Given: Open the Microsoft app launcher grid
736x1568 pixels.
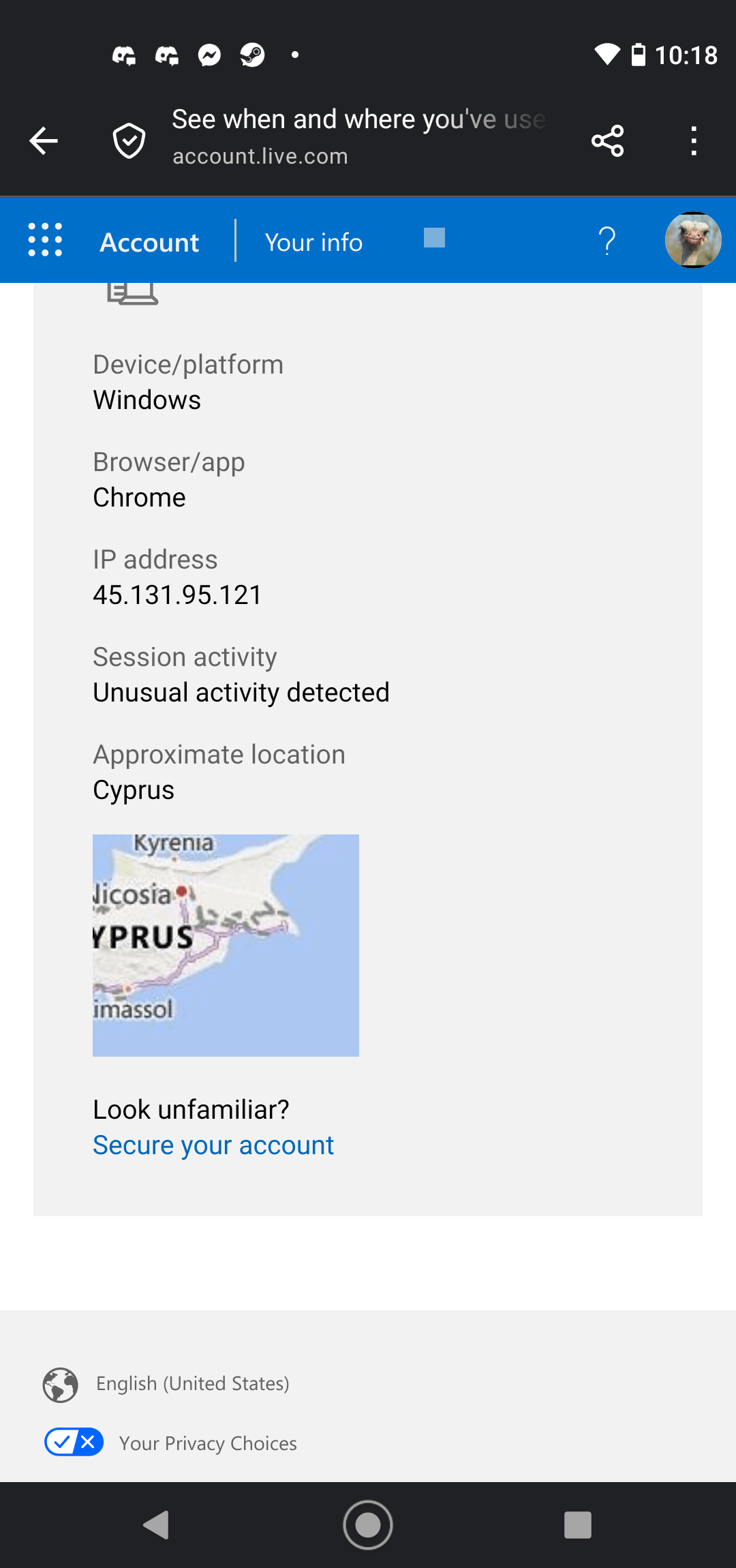Looking at the screenshot, I should pyautogui.click(x=45, y=240).
